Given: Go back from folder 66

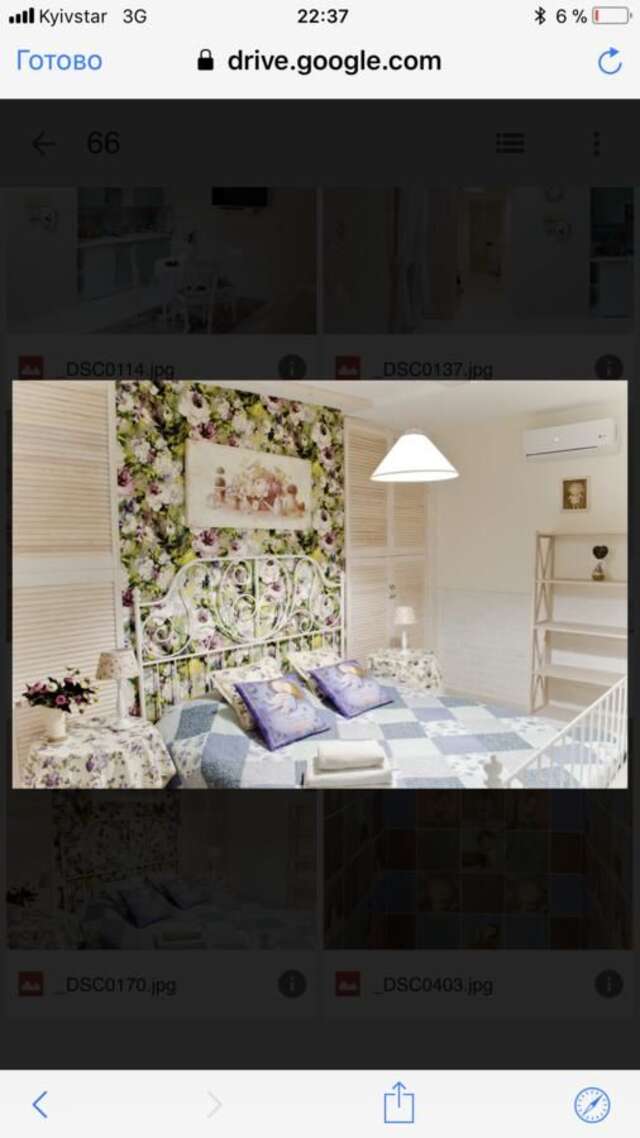Looking at the screenshot, I should pos(43,144).
